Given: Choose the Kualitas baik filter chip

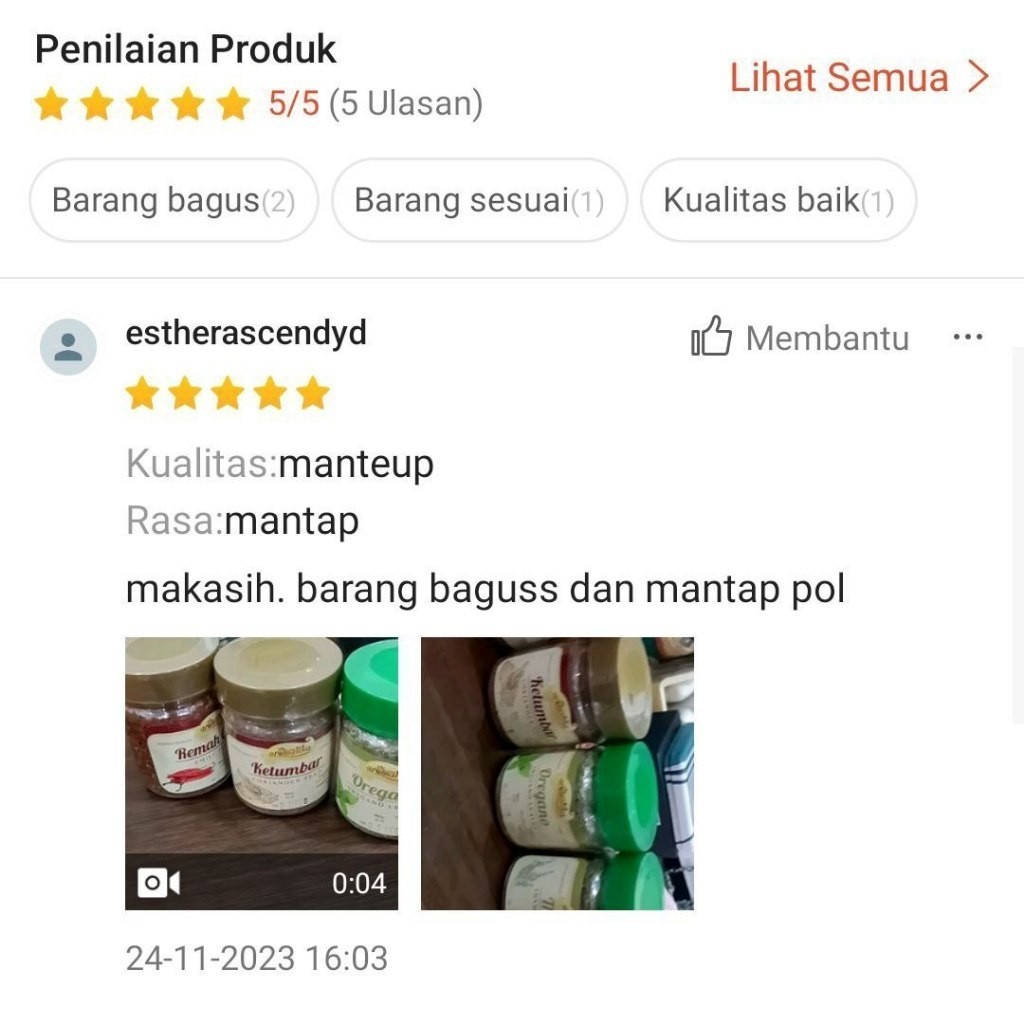Looking at the screenshot, I should [778, 200].
